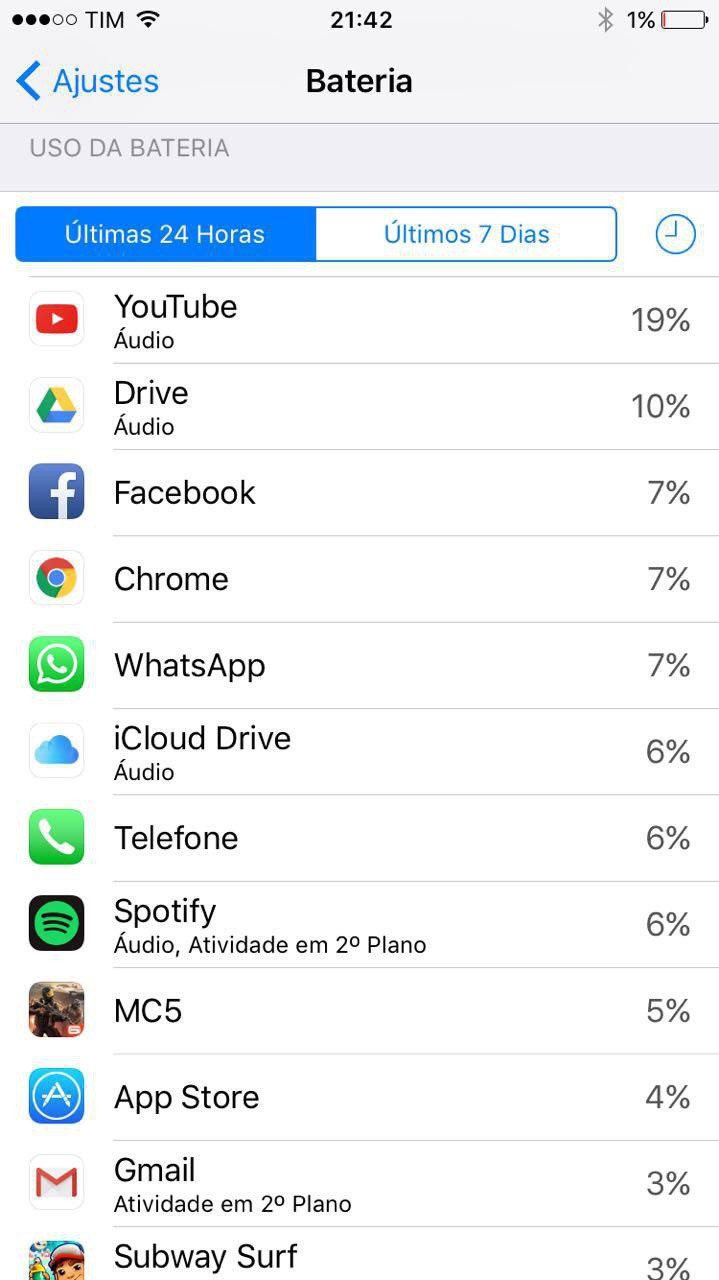
Task: Select the Últimas 24 Horas segment
Action: pos(165,234)
